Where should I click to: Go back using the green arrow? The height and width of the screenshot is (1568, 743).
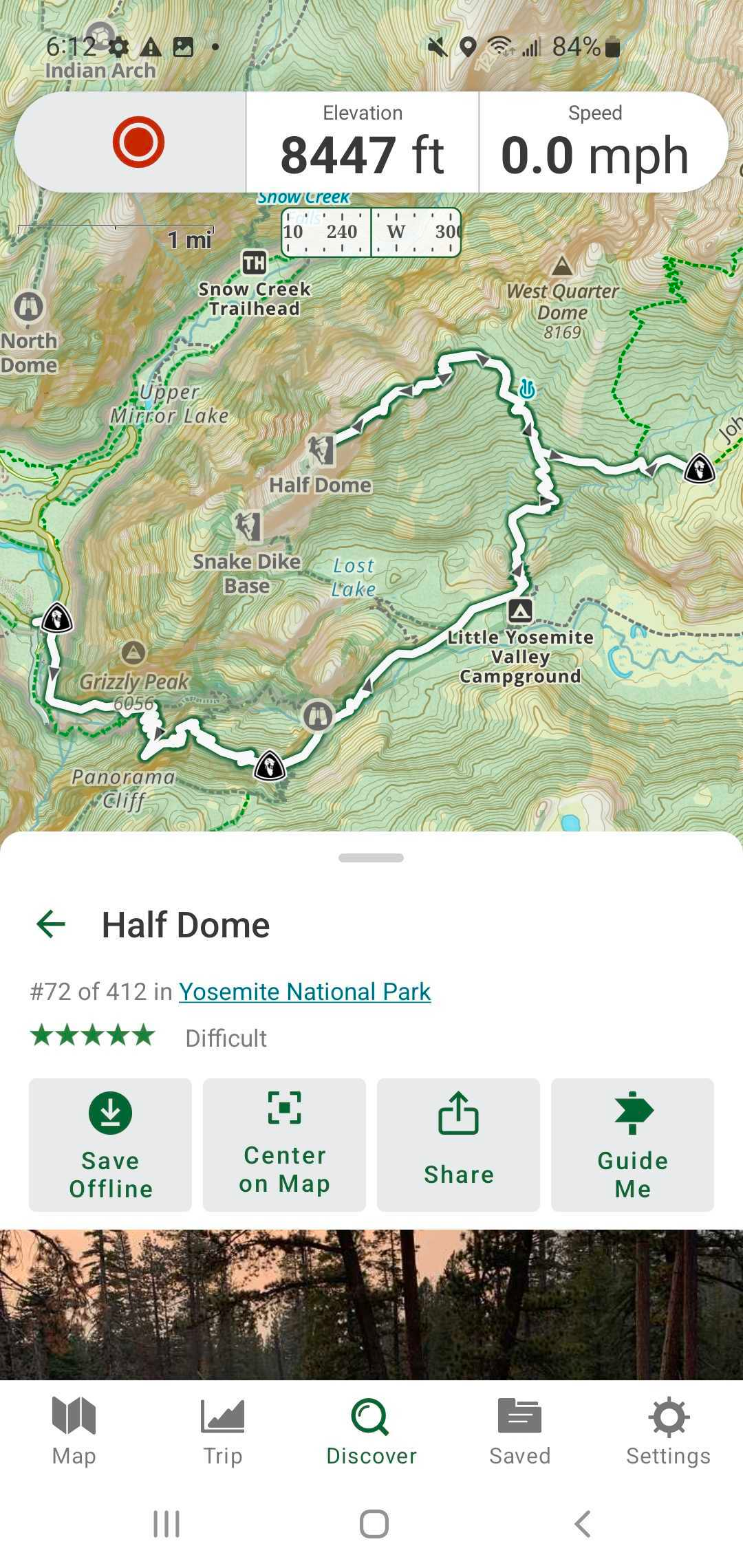[51, 924]
